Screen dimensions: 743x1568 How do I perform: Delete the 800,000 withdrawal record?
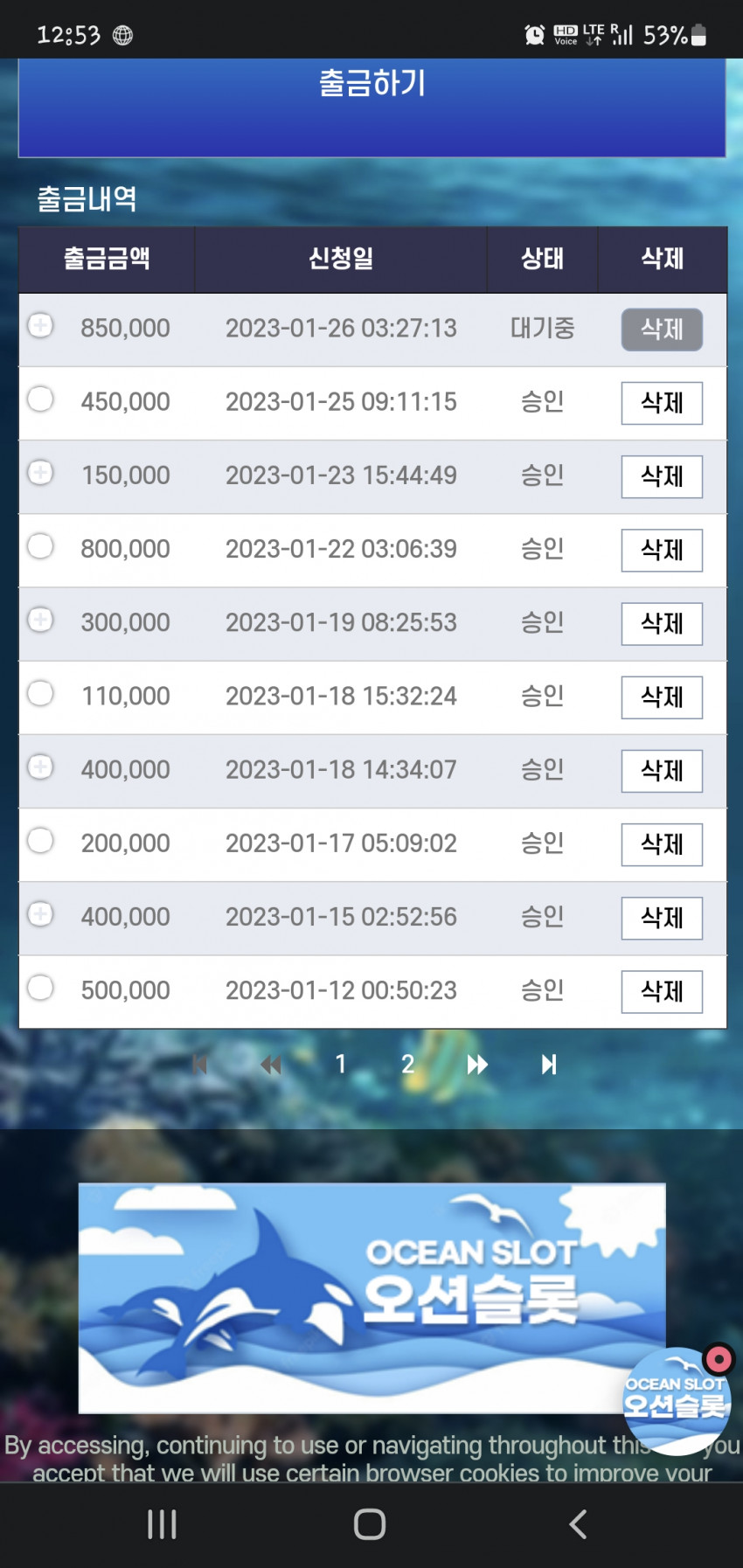tap(662, 550)
